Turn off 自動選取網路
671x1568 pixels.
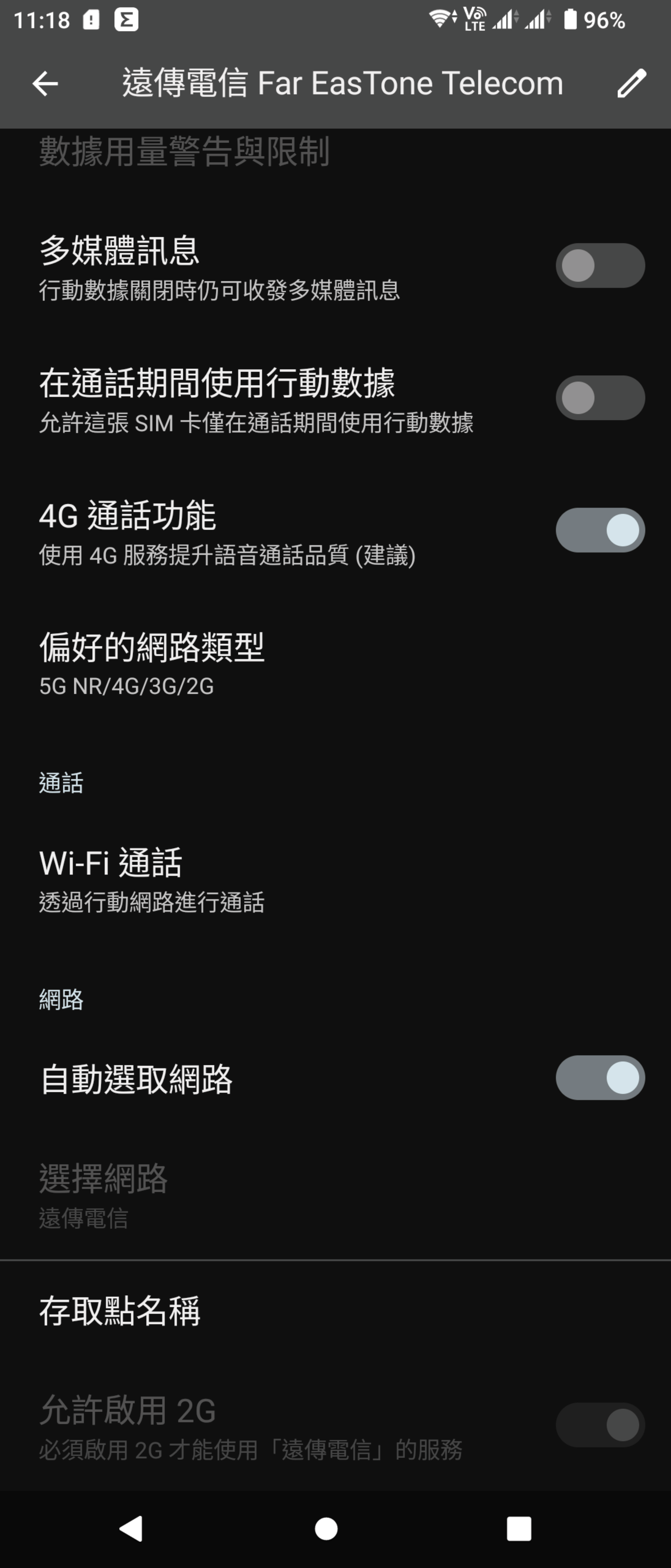click(x=600, y=1078)
